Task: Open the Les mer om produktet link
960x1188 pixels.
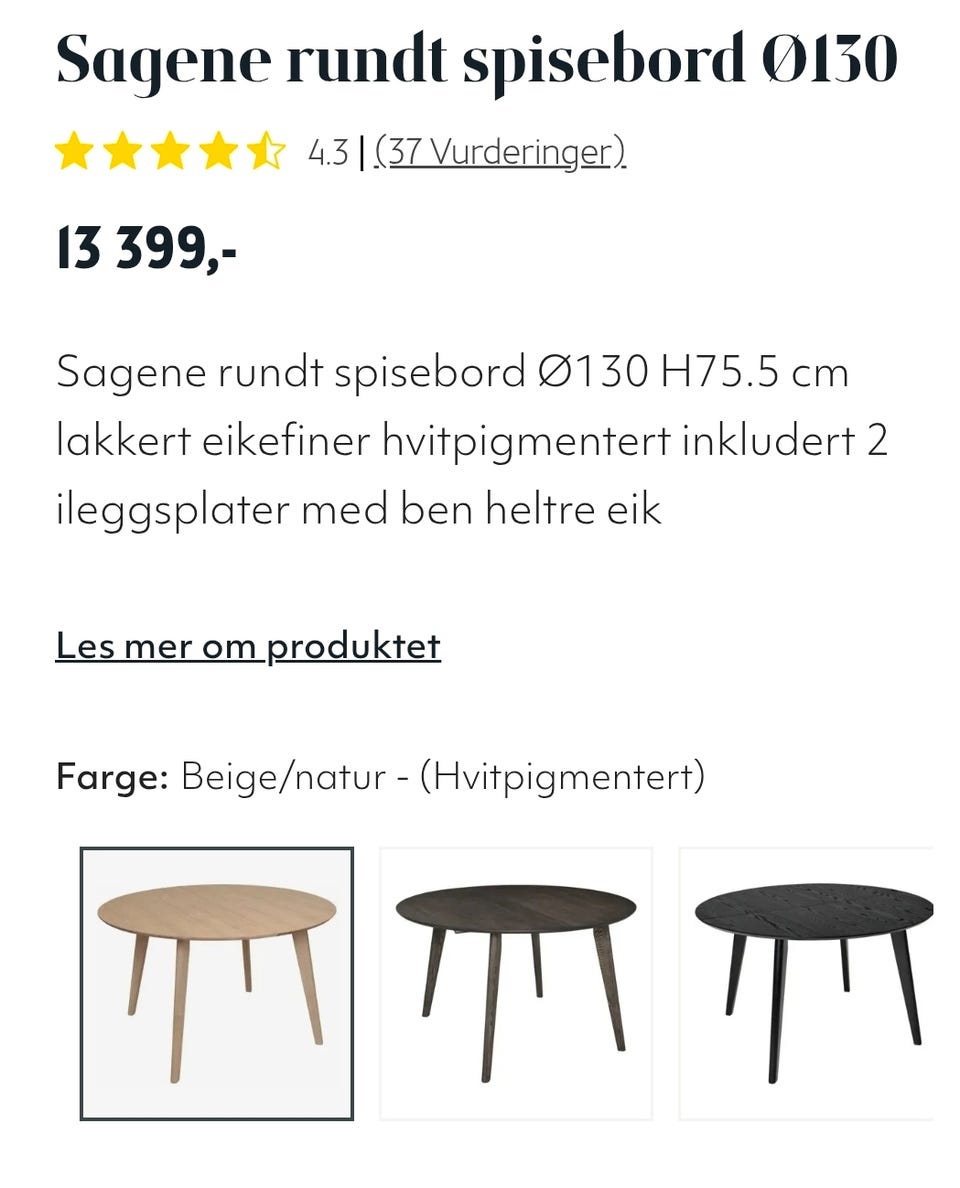Action: (249, 646)
